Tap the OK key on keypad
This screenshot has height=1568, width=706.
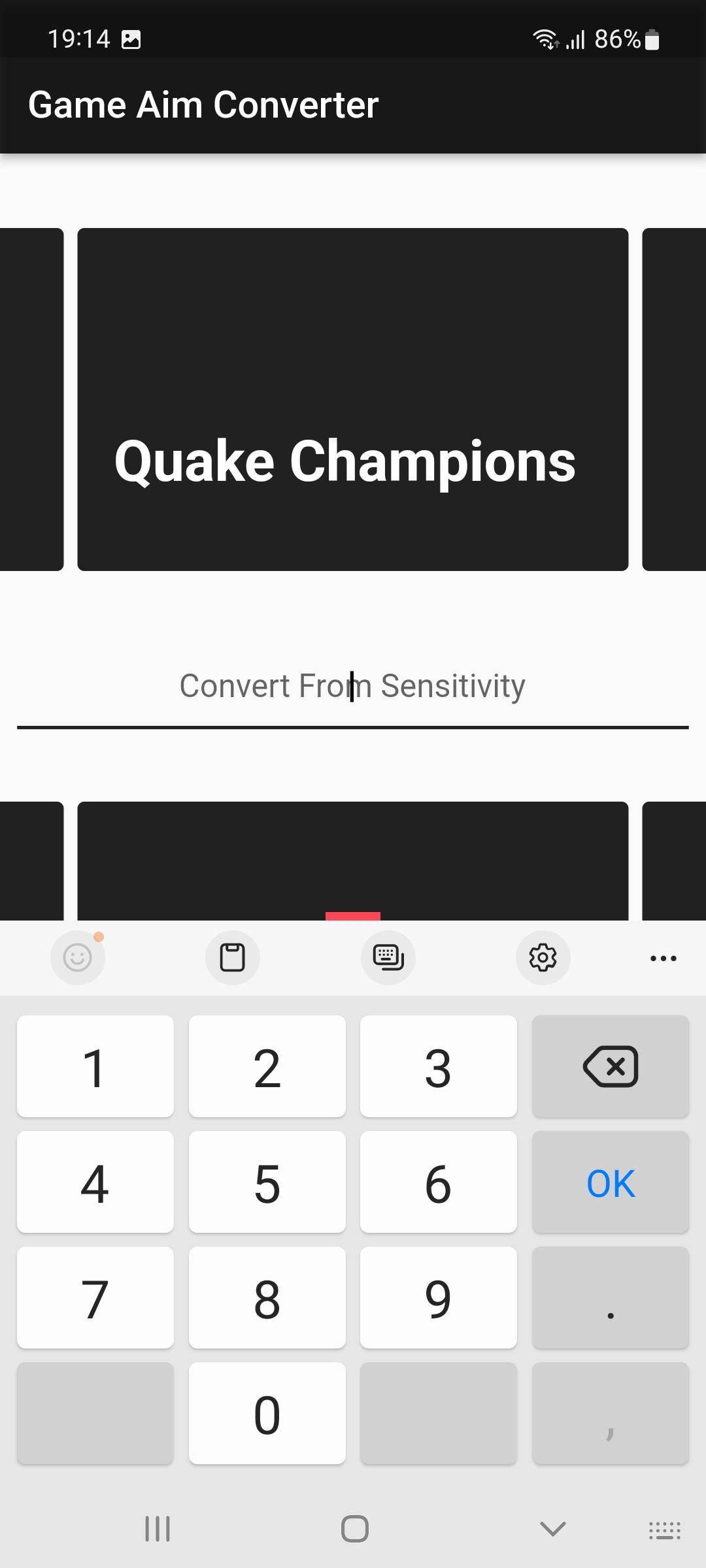[x=610, y=1183]
